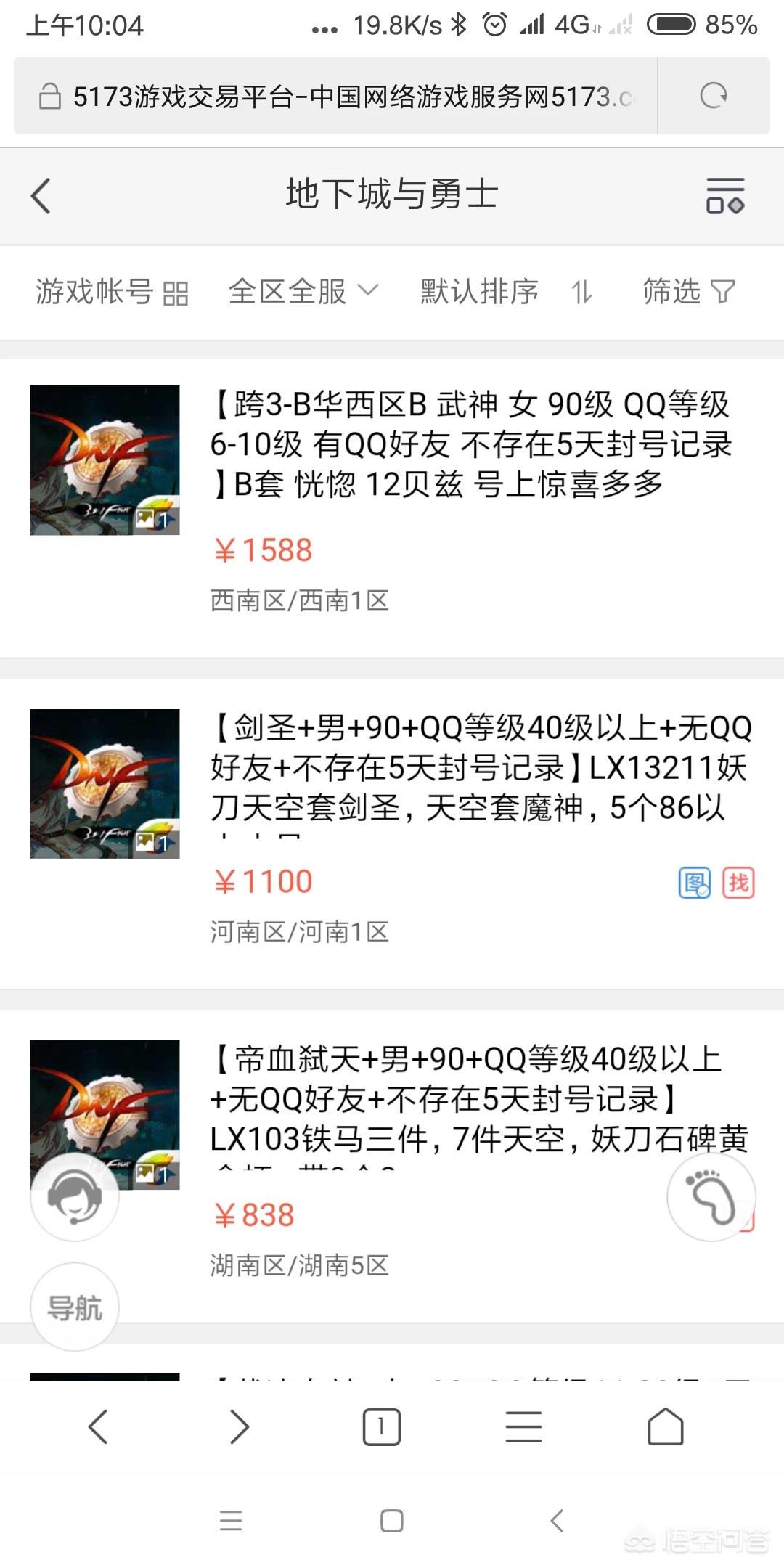784x1568 pixels.
Task: Go to the browser home page
Action: [x=665, y=1427]
